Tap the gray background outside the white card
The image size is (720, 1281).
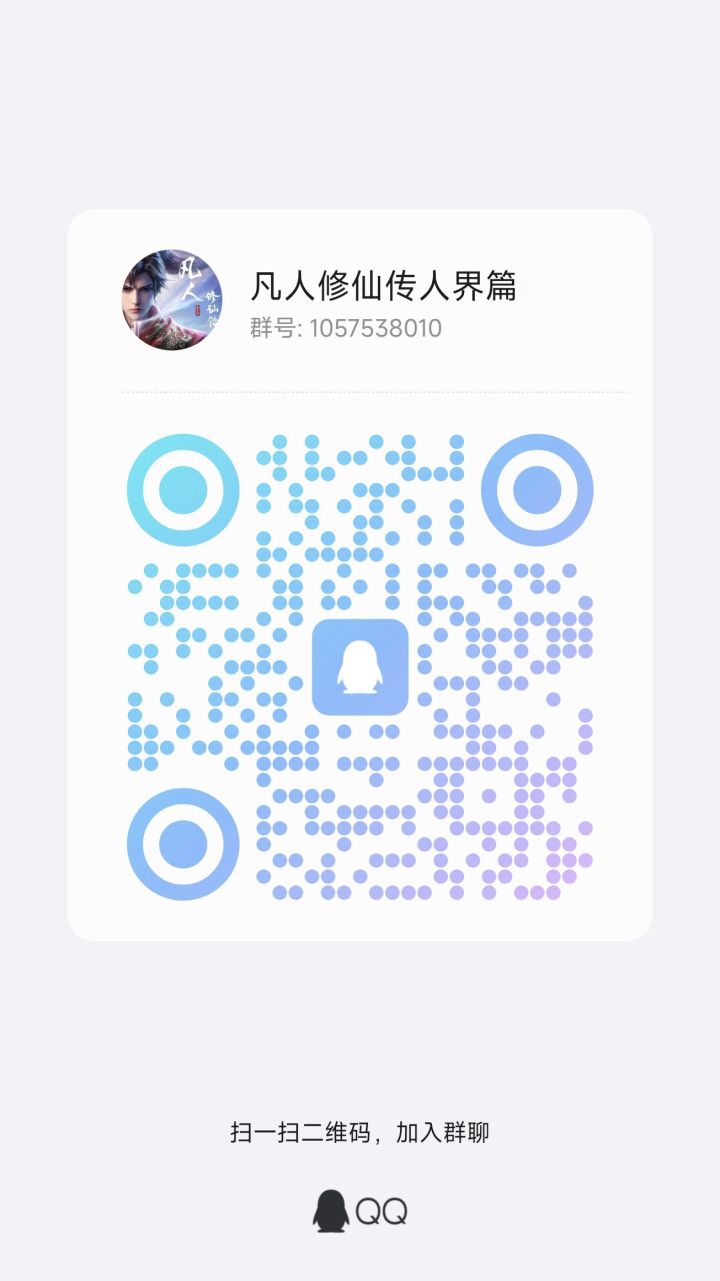tap(360, 100)
